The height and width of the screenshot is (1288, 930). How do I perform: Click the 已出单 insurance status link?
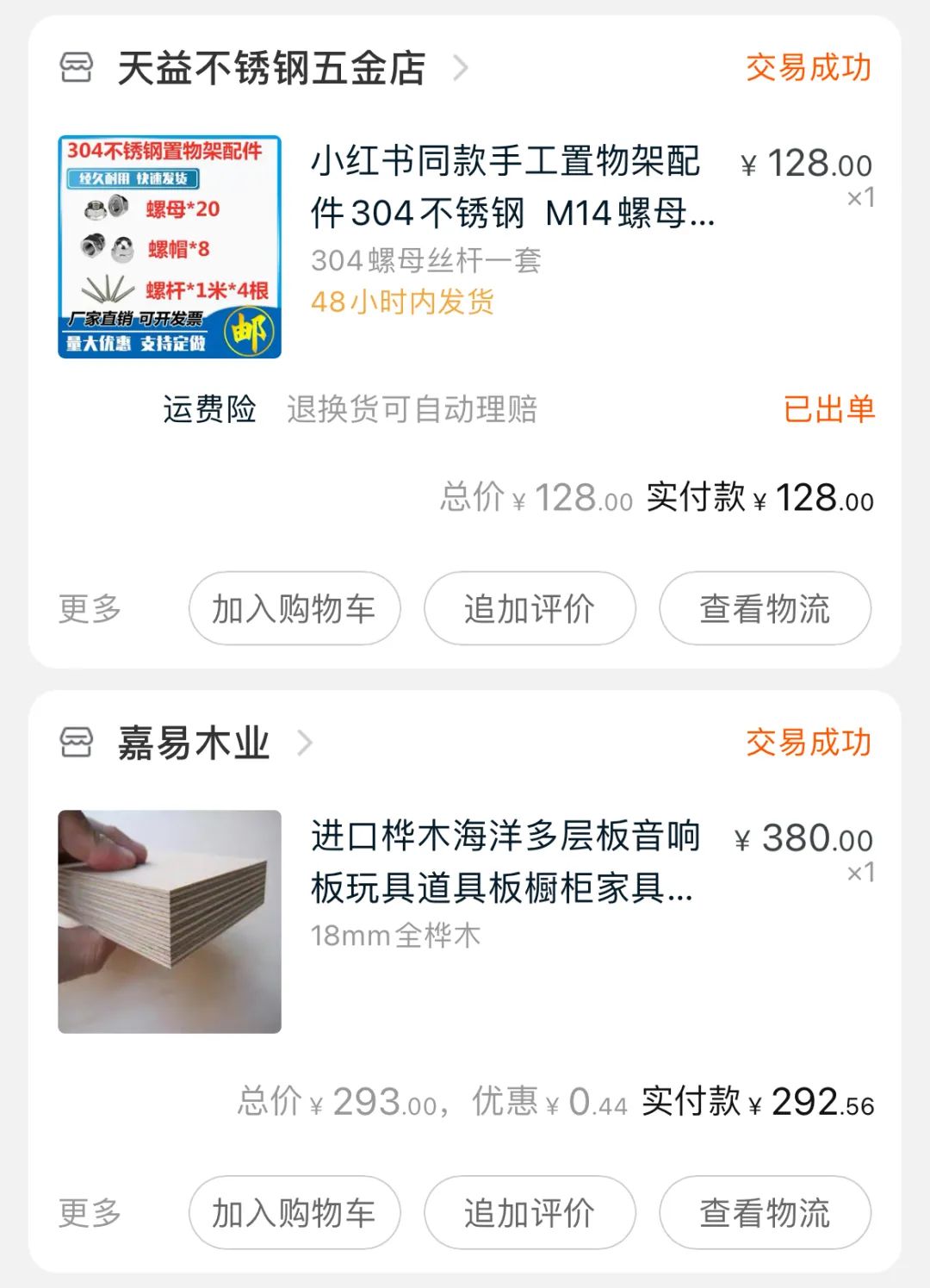pos(828,411)
